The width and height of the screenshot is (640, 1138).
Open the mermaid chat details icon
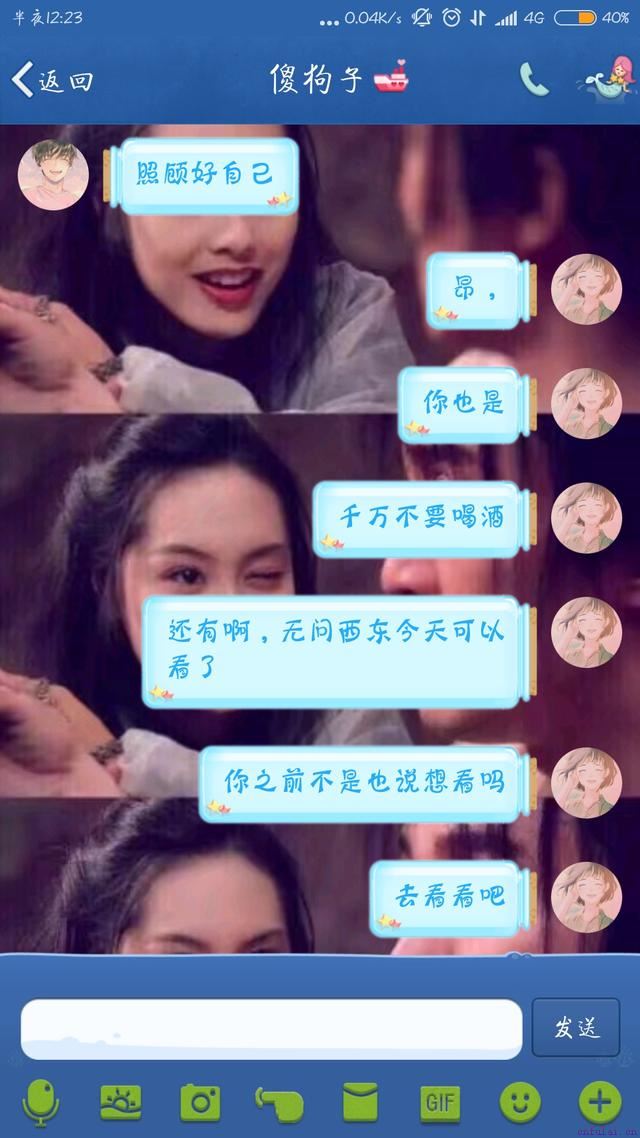click(x=609, y=78)
